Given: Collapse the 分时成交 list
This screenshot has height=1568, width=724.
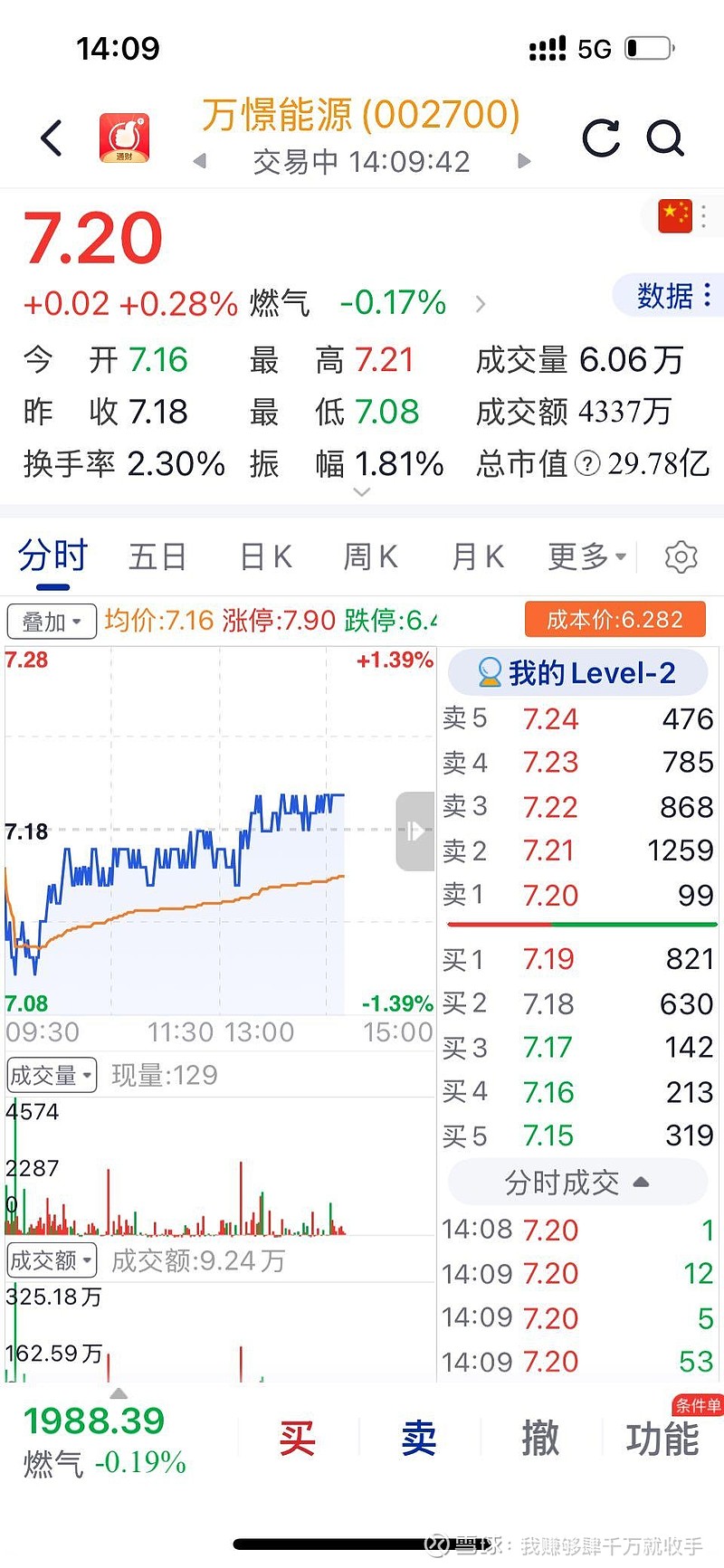Looking at the screenshot, I should [576, 1182].
